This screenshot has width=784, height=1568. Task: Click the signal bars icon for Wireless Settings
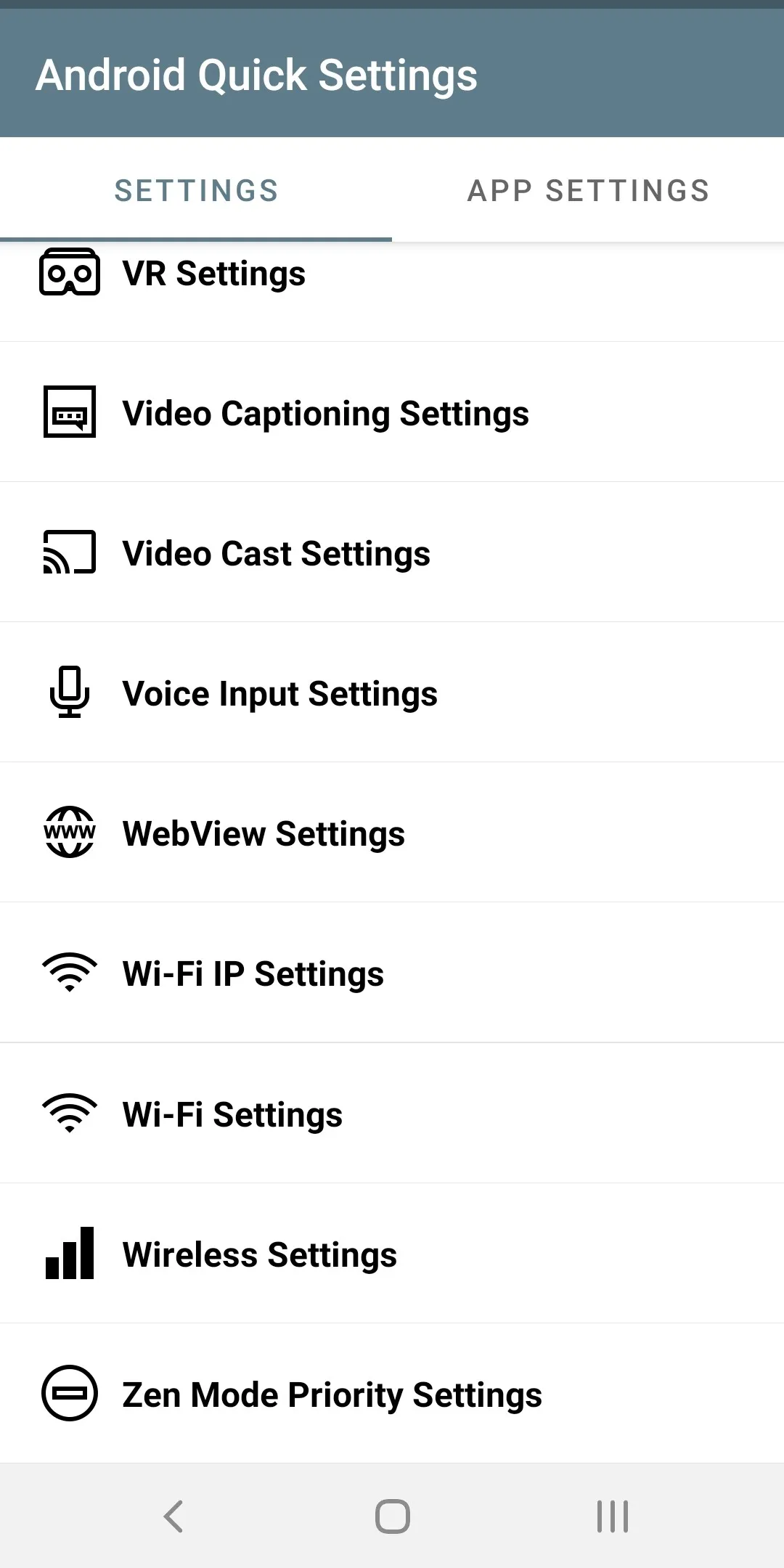pos(69,1253)
